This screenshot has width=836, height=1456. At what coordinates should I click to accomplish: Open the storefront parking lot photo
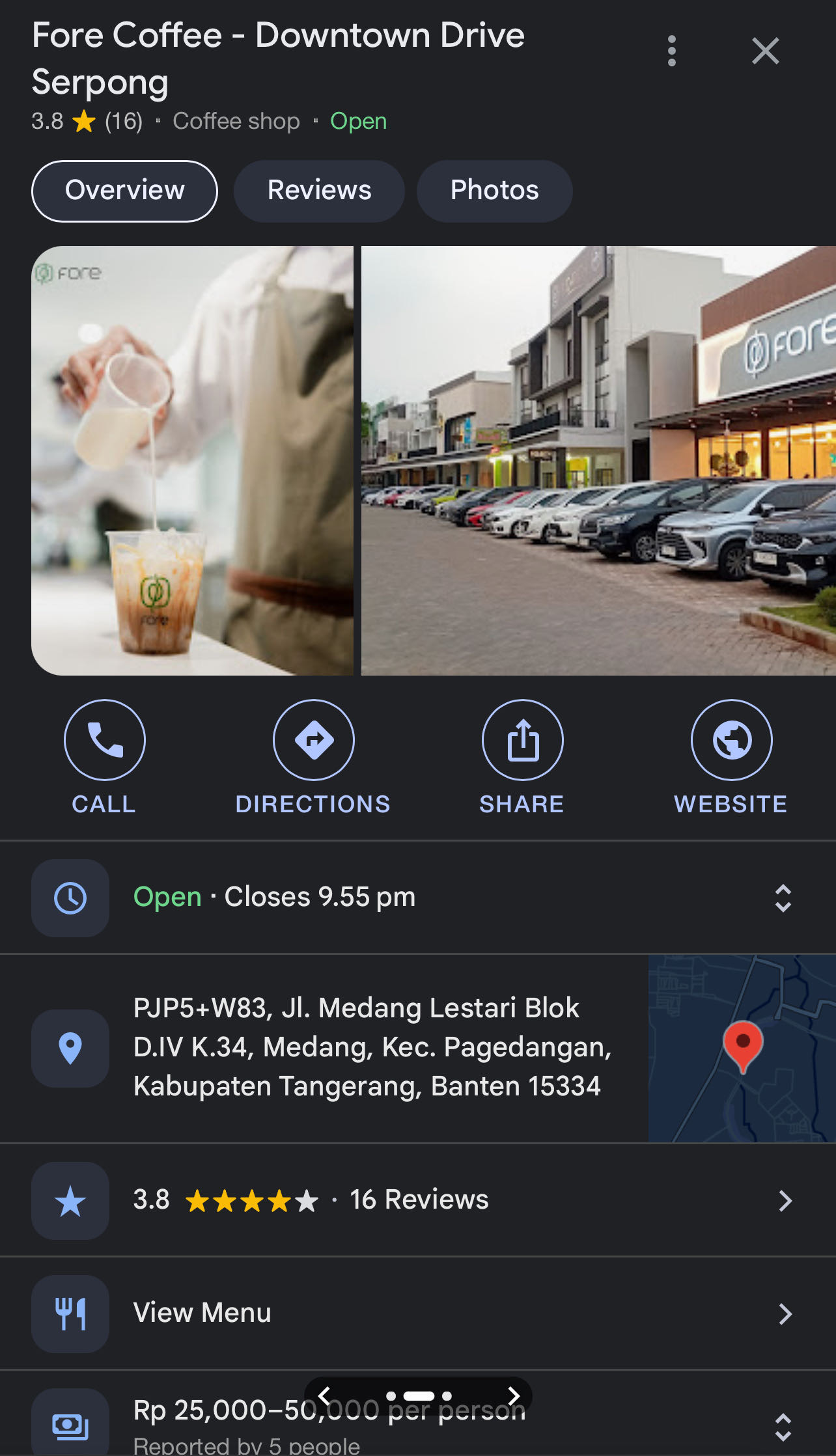pos(598,460)
